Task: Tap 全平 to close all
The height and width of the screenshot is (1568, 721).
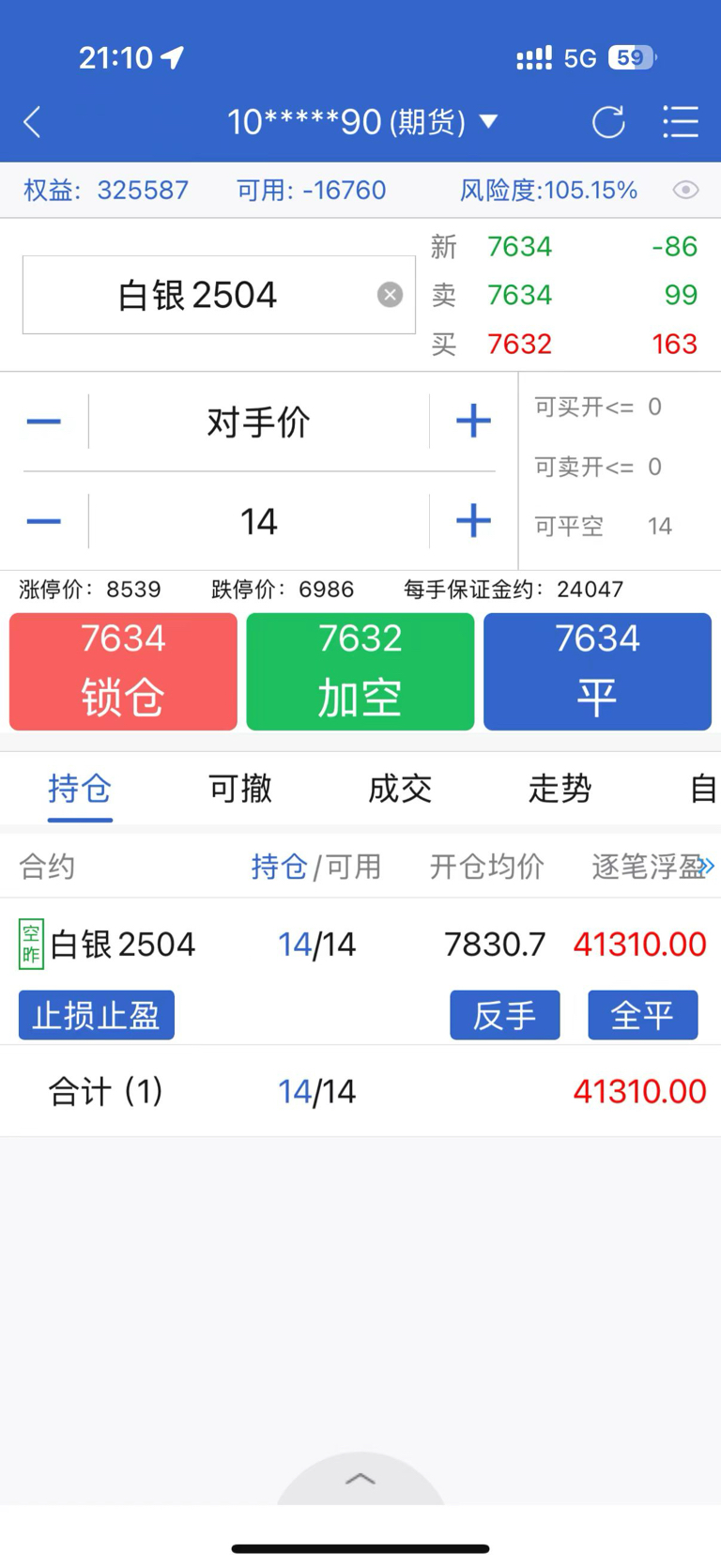Action: click(643, 1015)
